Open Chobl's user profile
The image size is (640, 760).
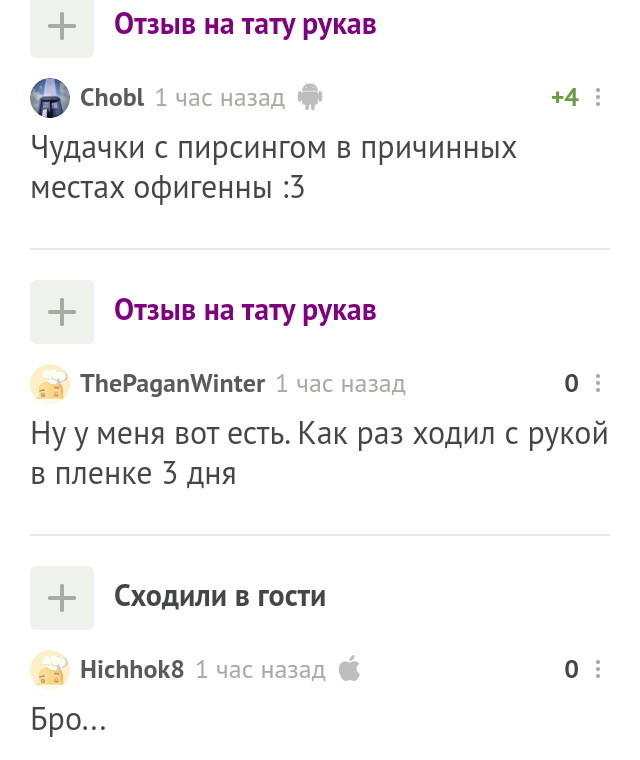click(x=112, y=98)
